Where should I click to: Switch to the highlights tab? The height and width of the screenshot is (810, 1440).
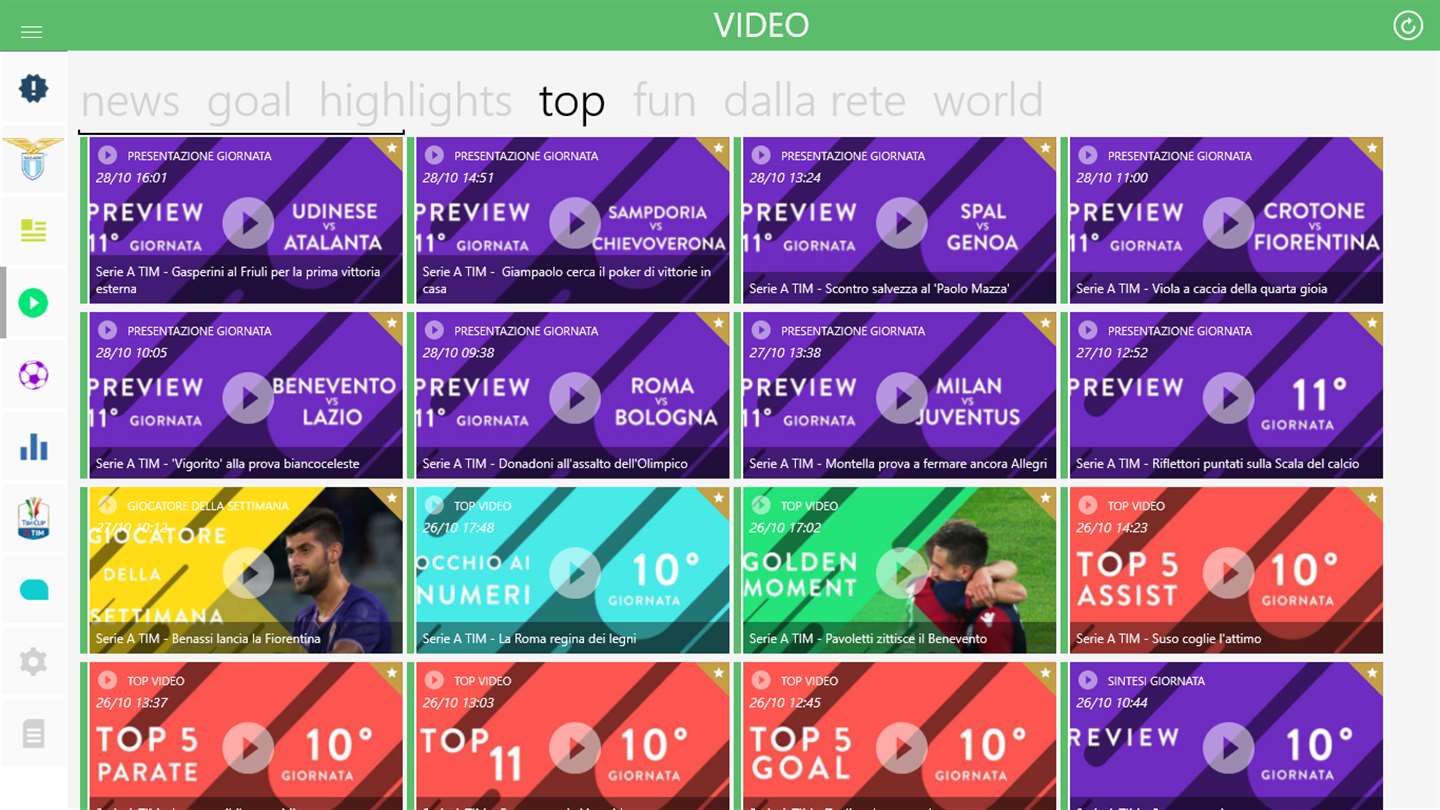[x=415, y=101]
